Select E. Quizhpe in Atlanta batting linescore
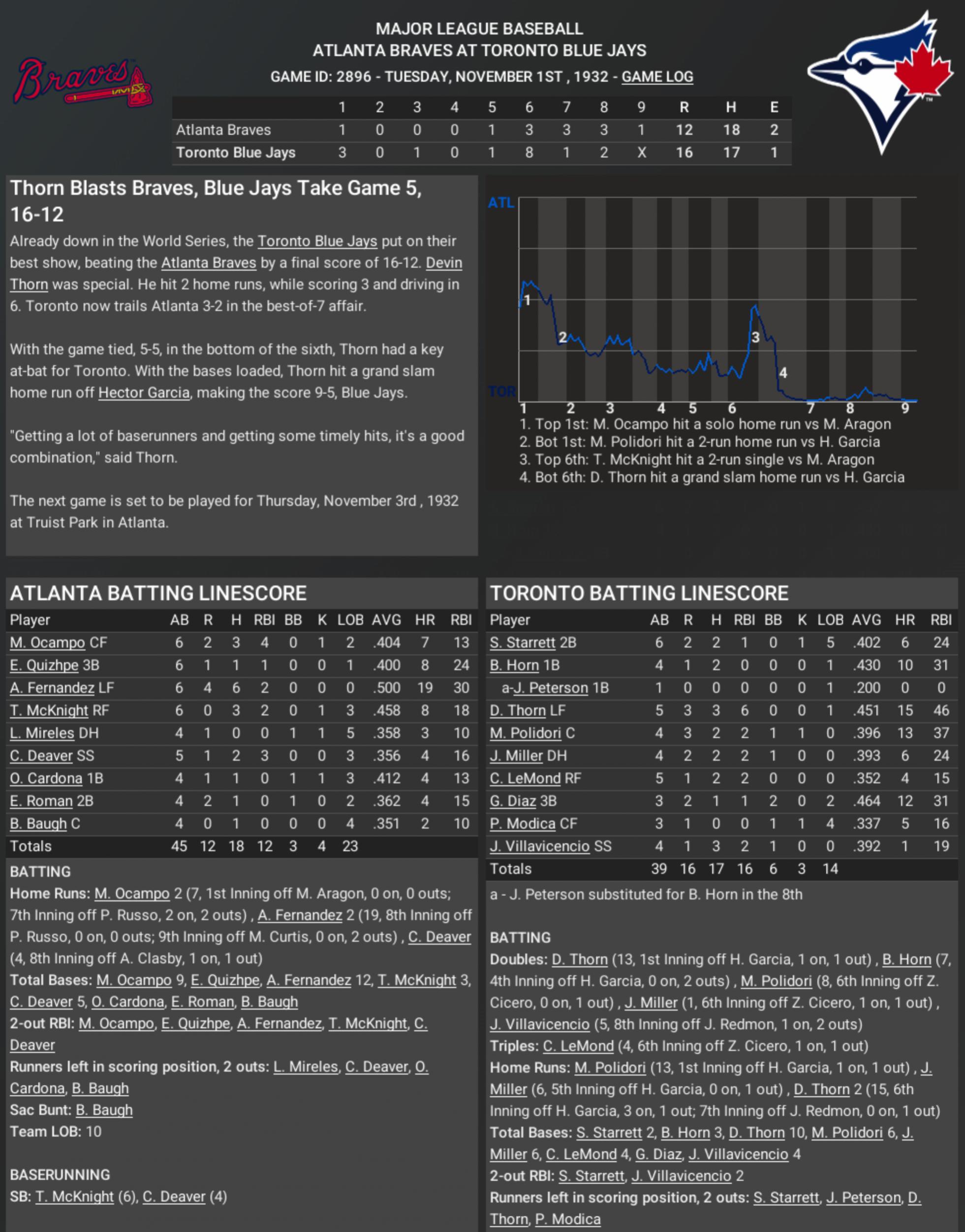This screenshot has height=1232, width=965. coord(43,665)
